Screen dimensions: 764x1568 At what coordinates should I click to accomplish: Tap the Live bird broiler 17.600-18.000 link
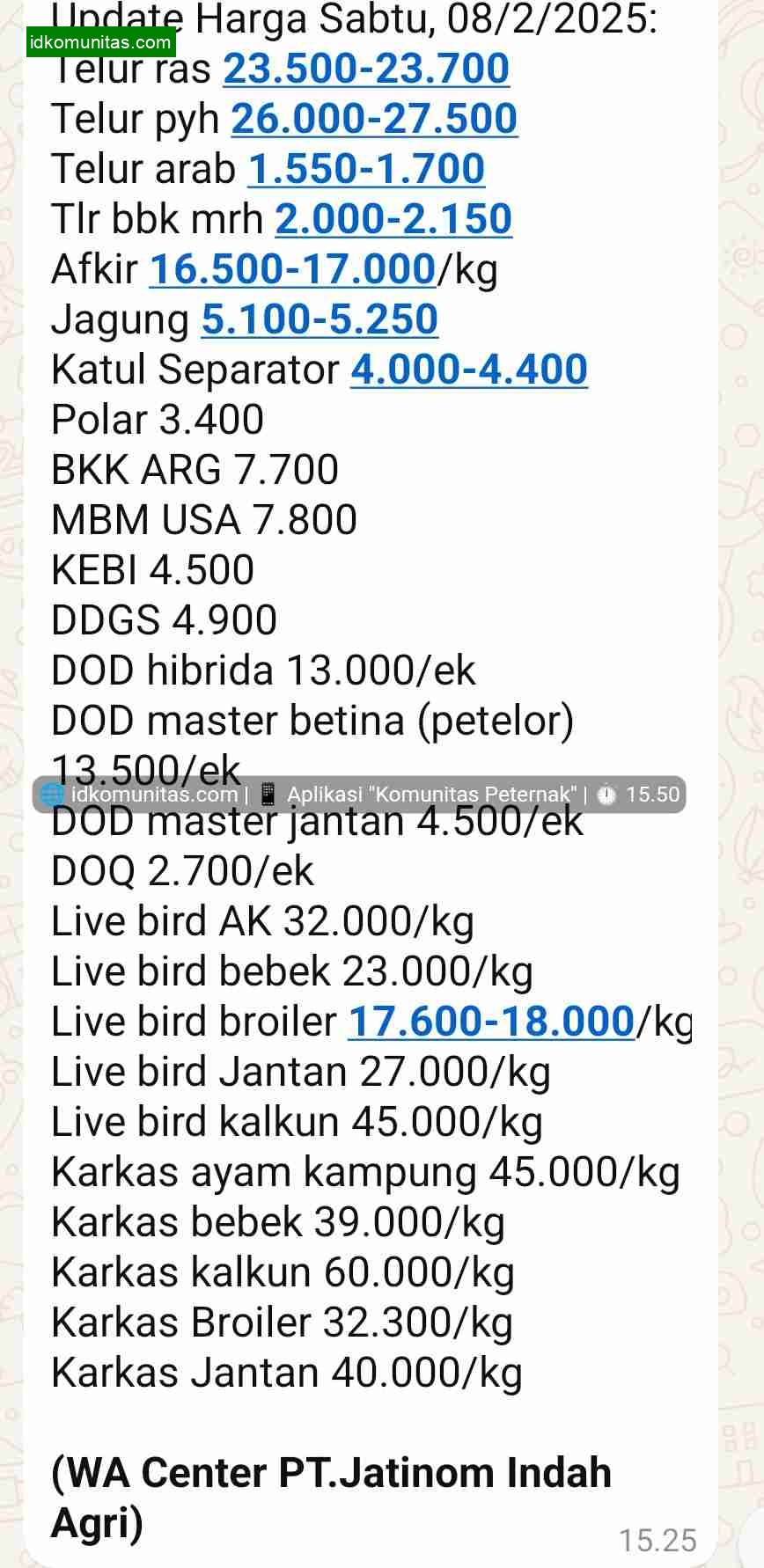[x=491, y=1022]
